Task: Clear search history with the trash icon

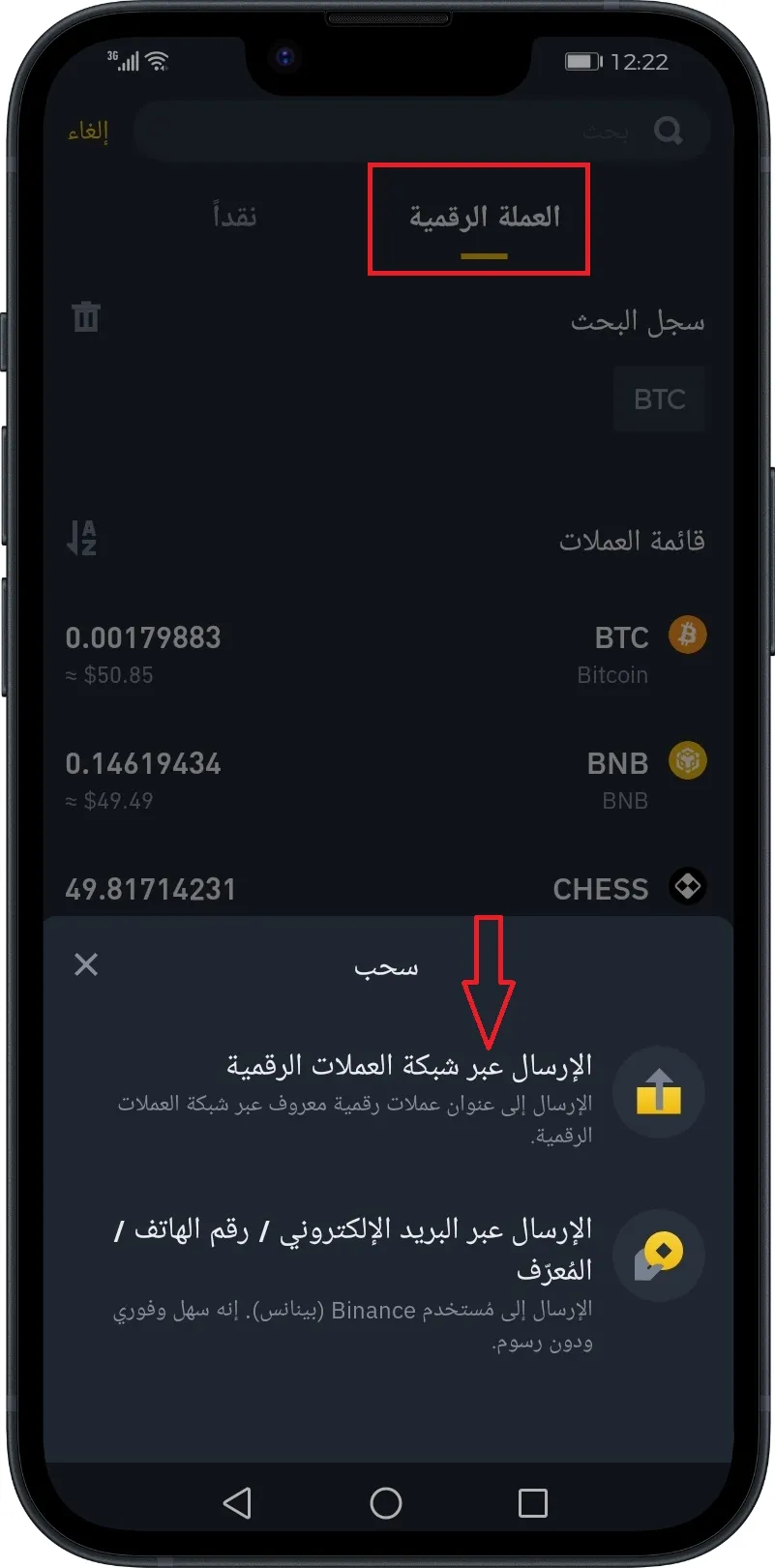Action: (86, 317)
